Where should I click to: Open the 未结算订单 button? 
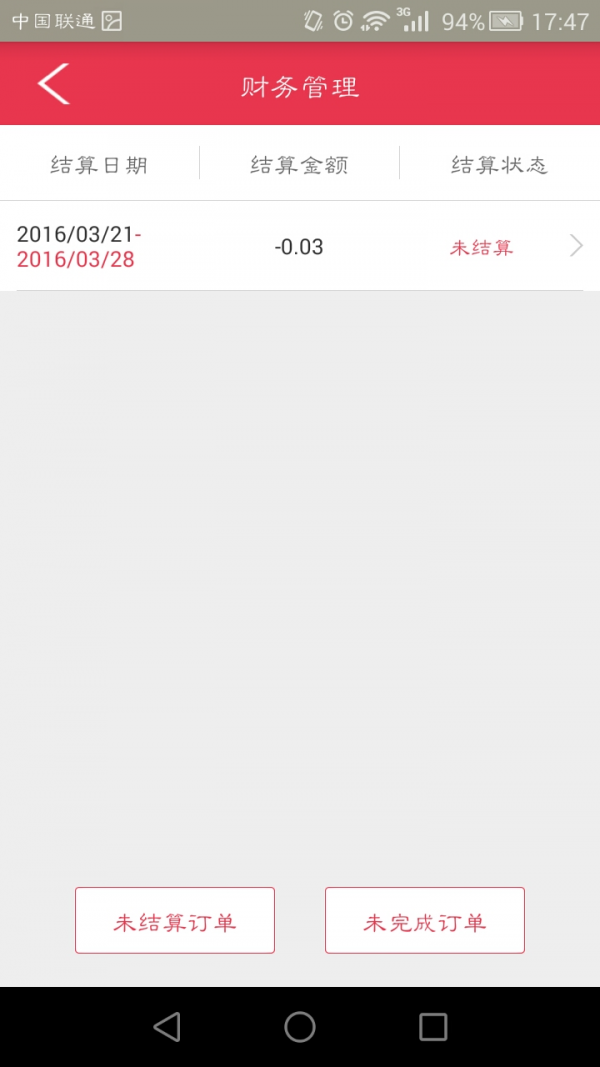[x=175, y=920]
